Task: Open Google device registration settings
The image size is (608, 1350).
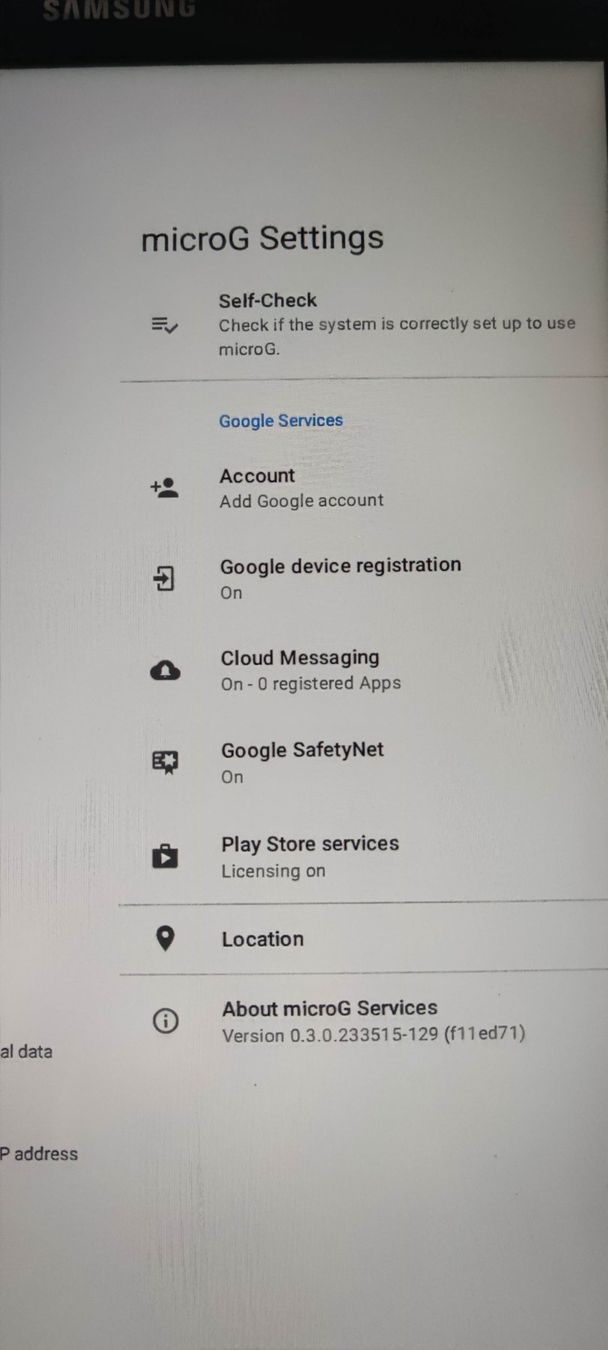Action: pos(364,578)
